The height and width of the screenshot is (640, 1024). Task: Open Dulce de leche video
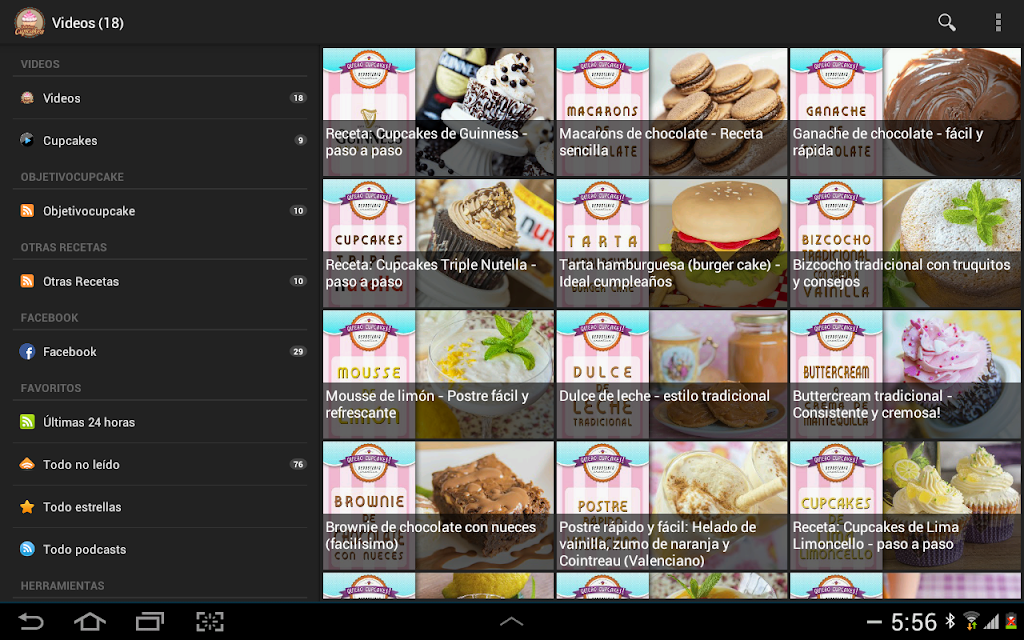click(672, 374)
